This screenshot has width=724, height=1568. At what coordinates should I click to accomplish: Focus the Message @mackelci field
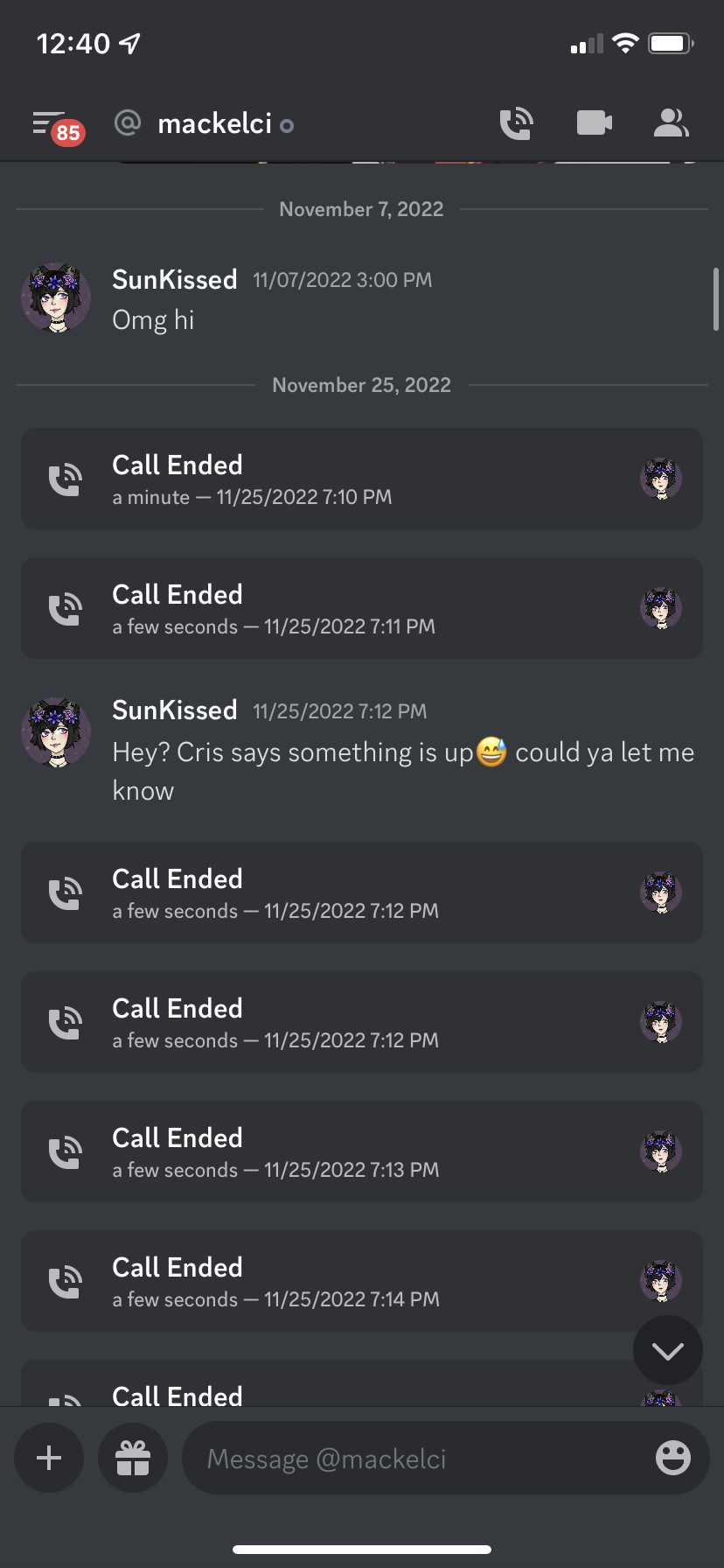point(411,1459)
